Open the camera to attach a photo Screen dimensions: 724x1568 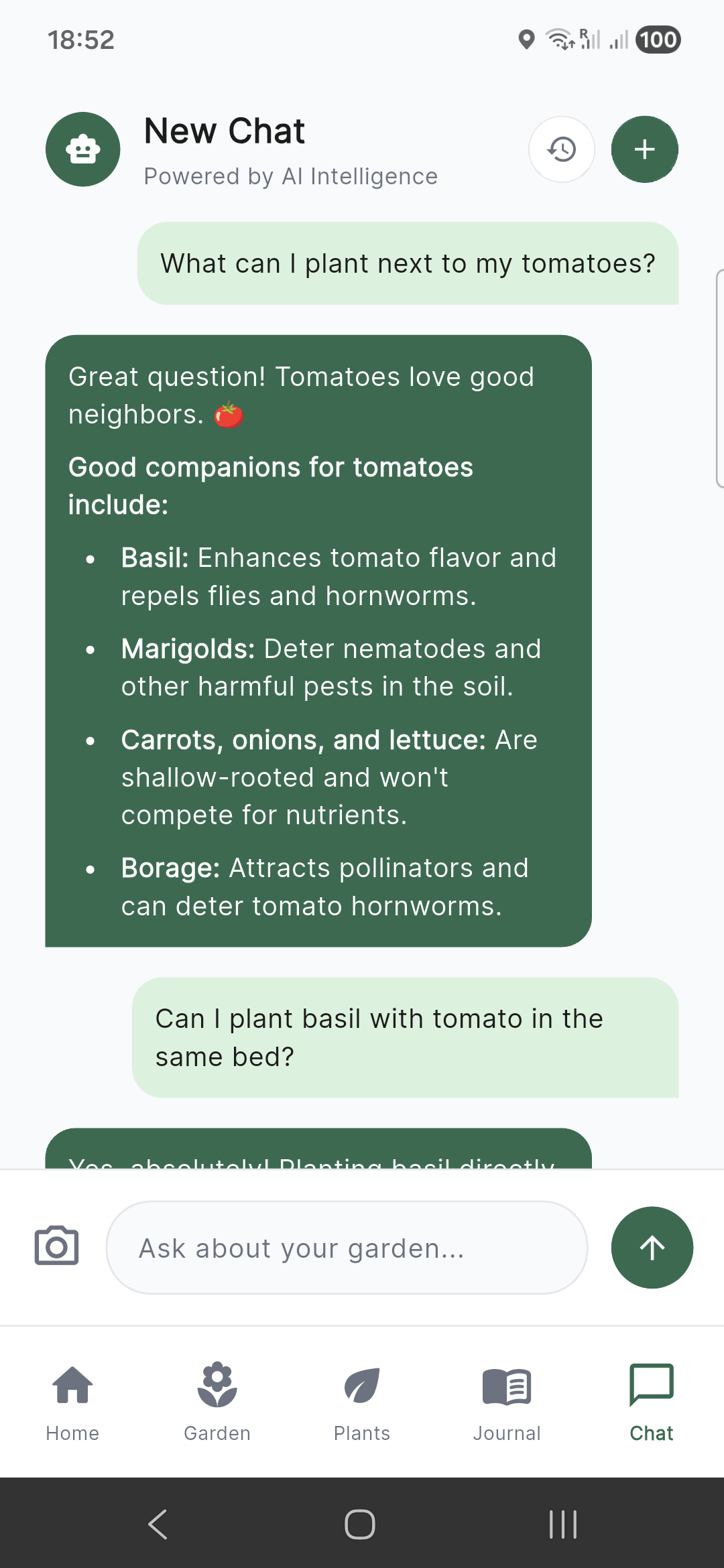[x=56, y=1246]
